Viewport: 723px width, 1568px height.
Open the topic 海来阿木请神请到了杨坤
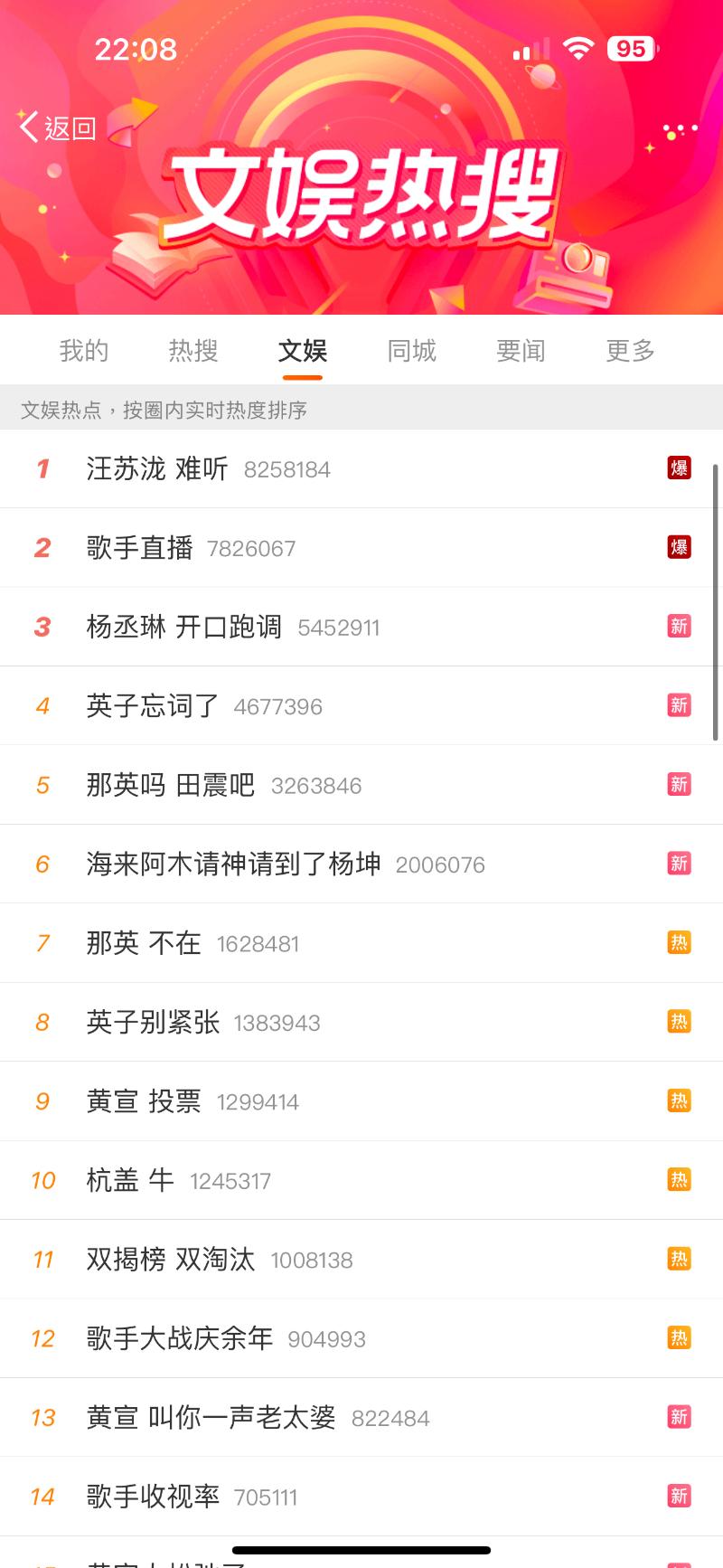[233, 864]
